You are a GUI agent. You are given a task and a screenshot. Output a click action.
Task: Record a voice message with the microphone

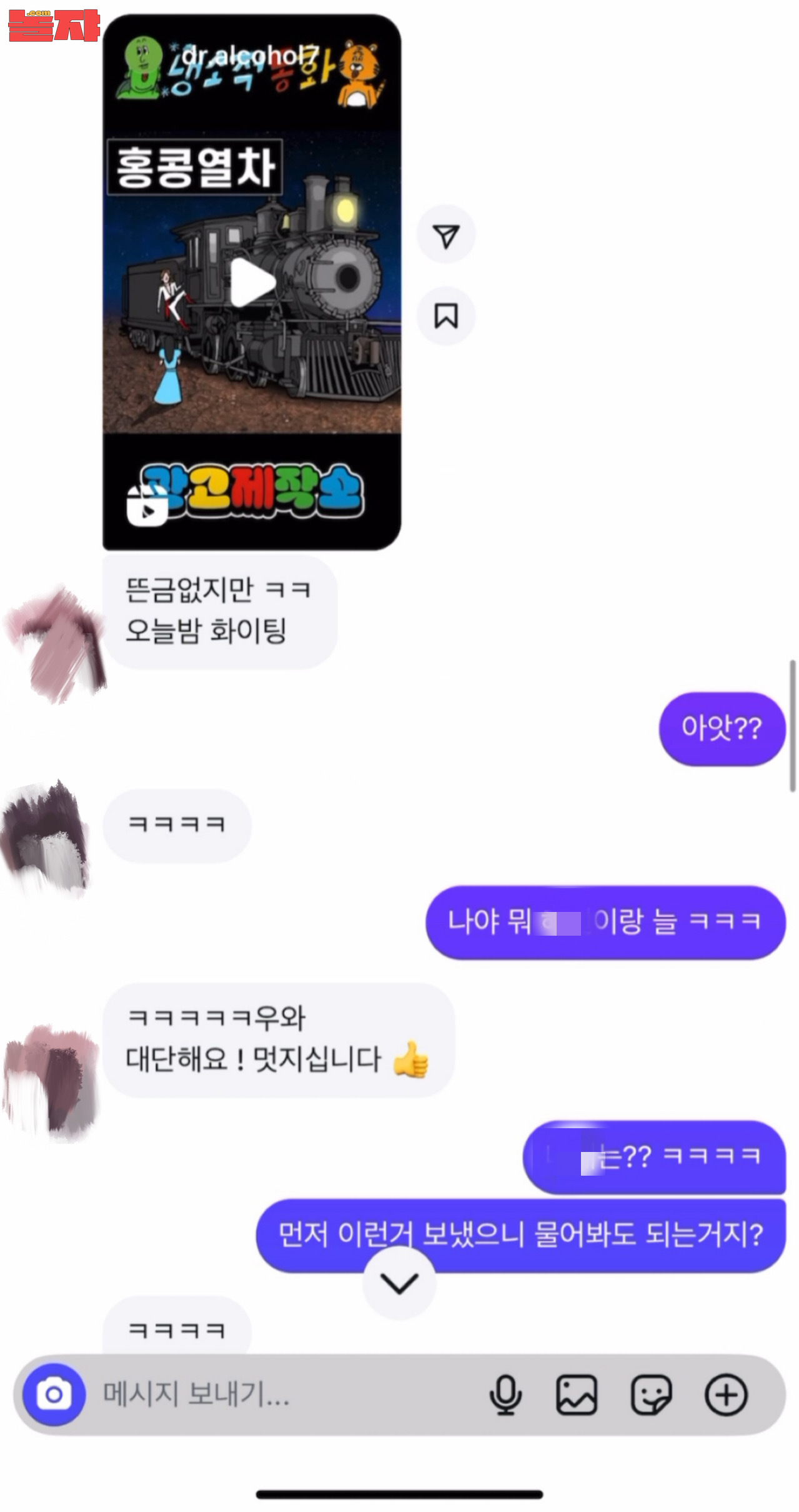point(505,1394)
